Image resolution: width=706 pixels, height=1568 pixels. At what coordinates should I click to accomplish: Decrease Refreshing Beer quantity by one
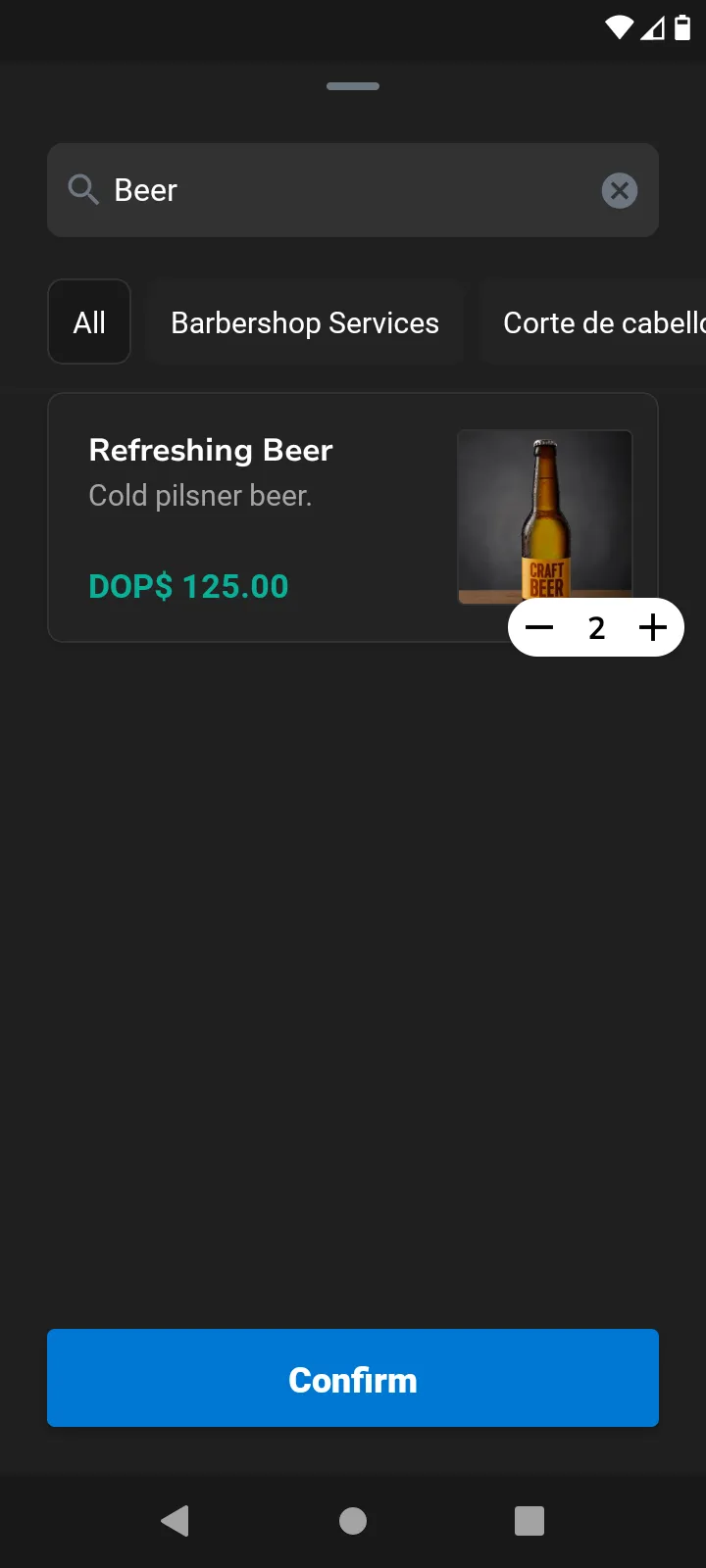click(540, 627)
